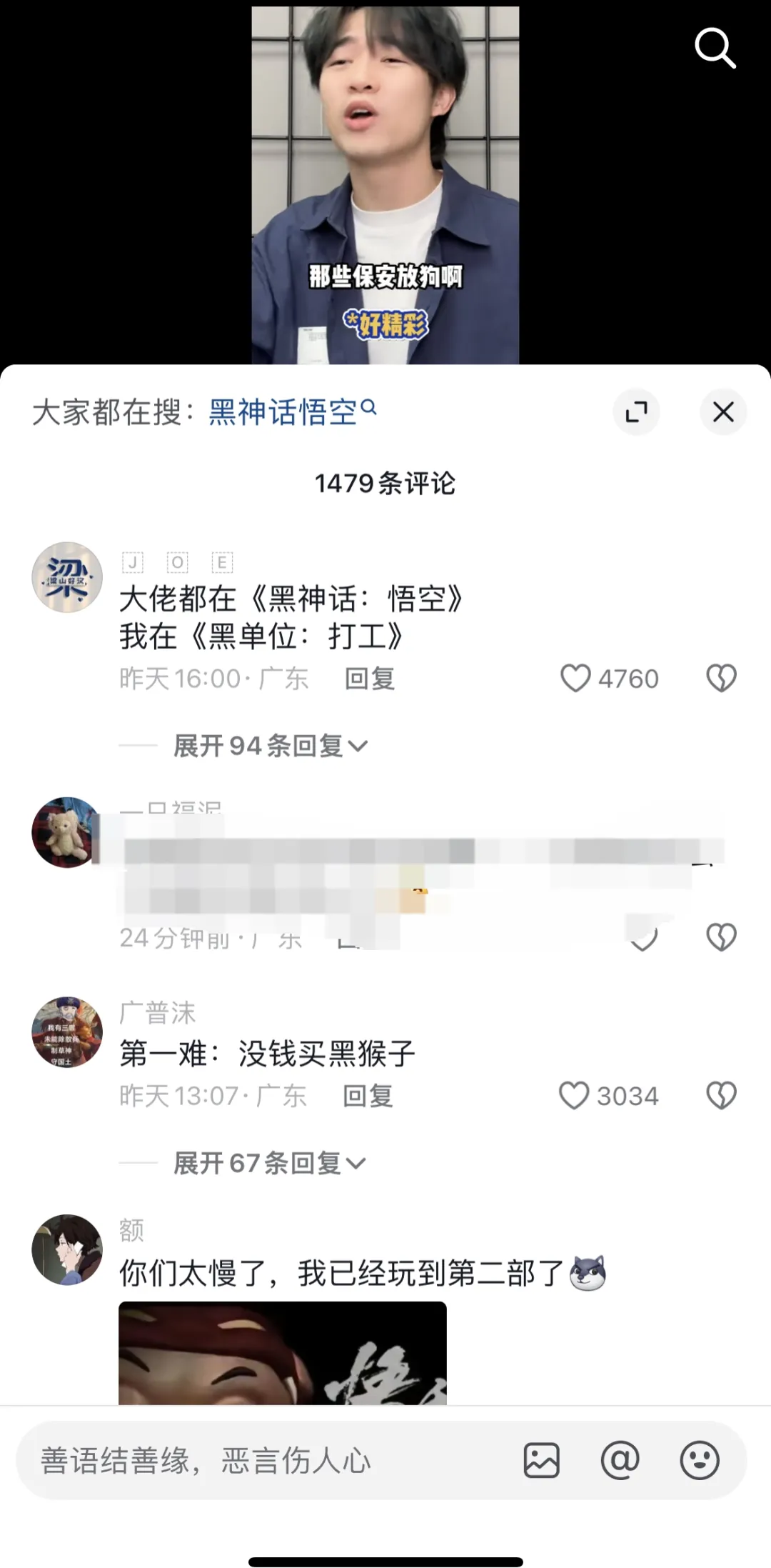The image size is (771, 1568).
Task: Open search via the magnifier icon
Action: (715, 48)
